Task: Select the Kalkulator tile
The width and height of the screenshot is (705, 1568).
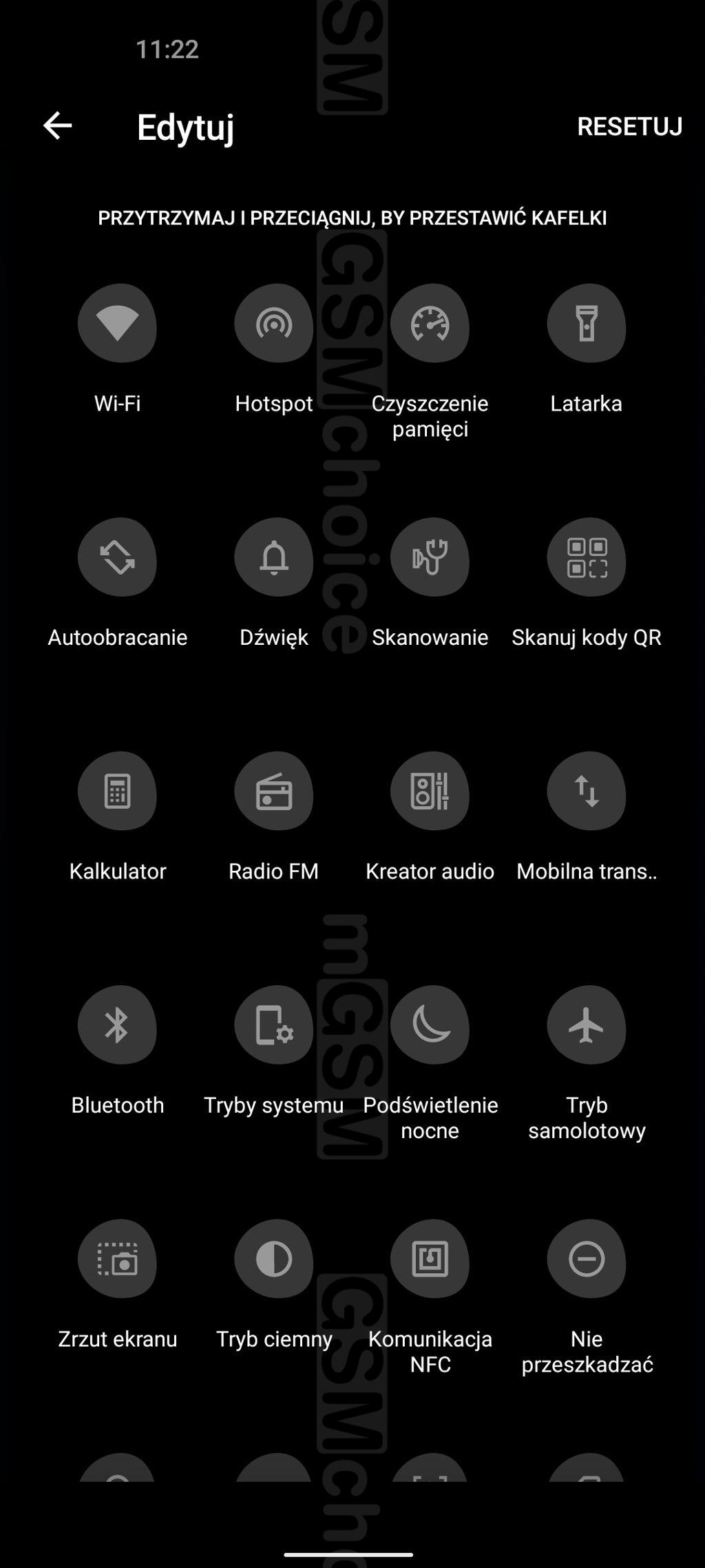Action: [x=117, y=791]
